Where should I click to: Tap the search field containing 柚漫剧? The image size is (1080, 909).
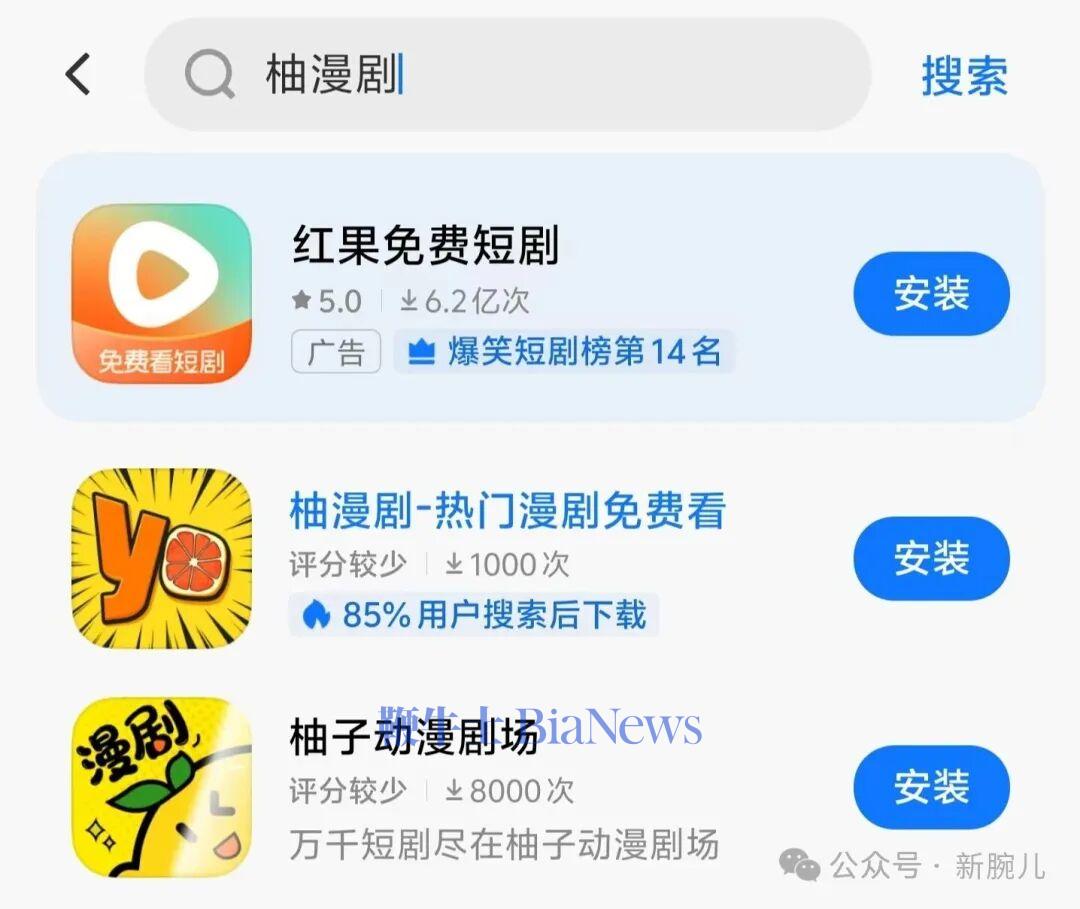(520, 74)
